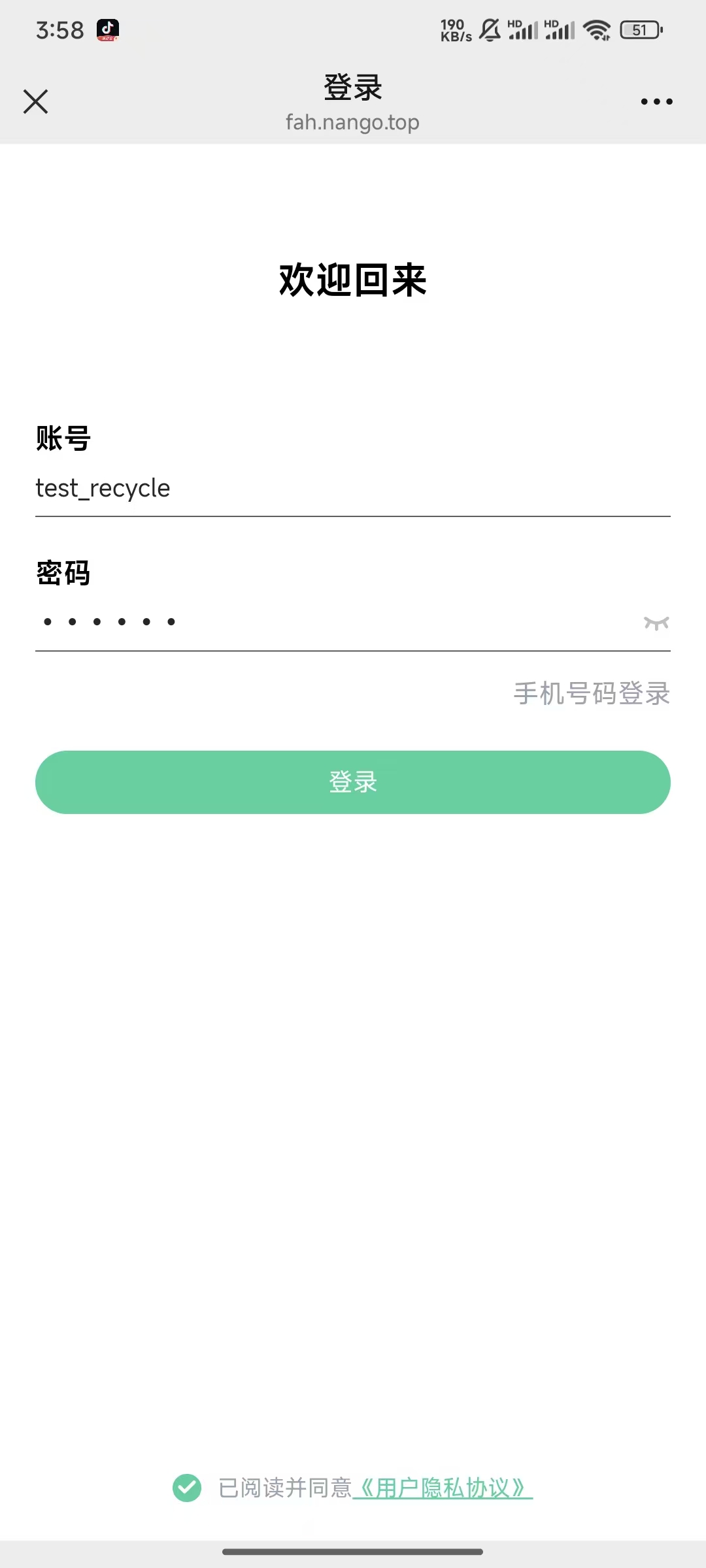
Task: Tap the green 登录 button
Action: [353, 782]
